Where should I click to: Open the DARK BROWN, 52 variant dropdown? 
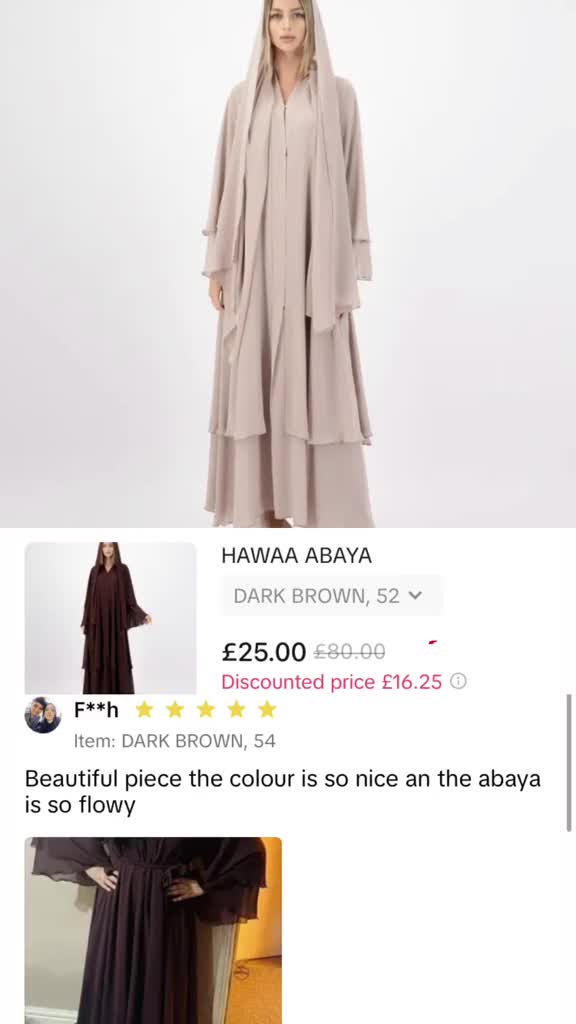pyautogui.click(x=331, y=596)
